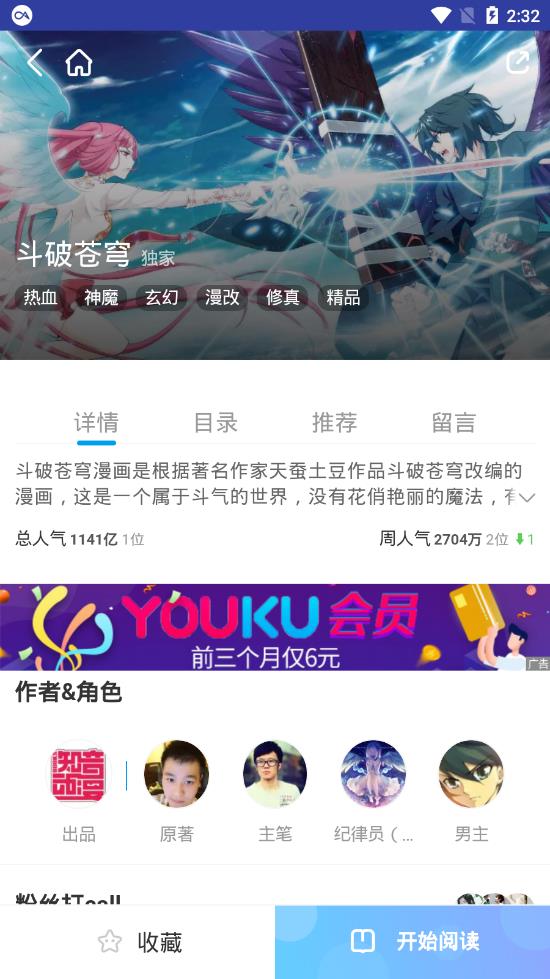View the 原著 author profile
The height and width of the screenshot is (979, 550).
pos(177,774)
